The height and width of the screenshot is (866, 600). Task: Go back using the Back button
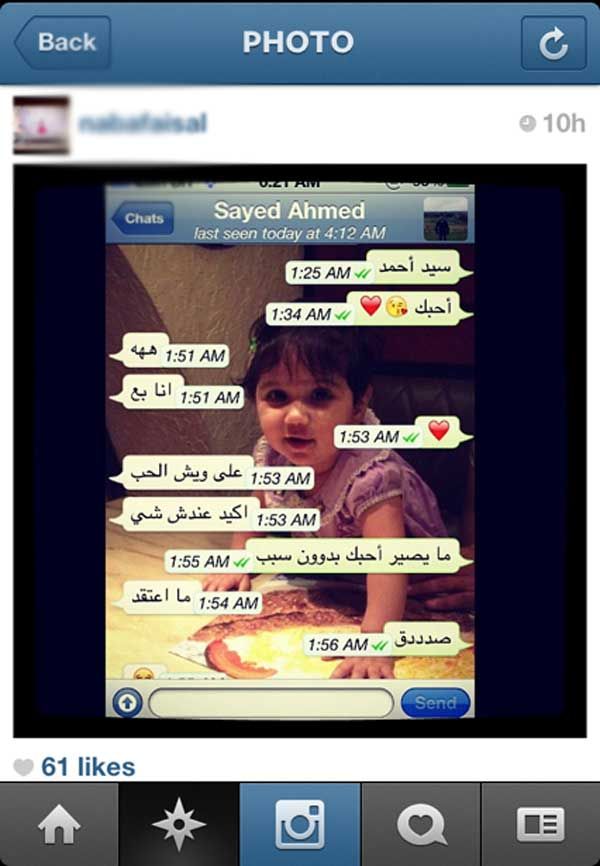[62, 43]
